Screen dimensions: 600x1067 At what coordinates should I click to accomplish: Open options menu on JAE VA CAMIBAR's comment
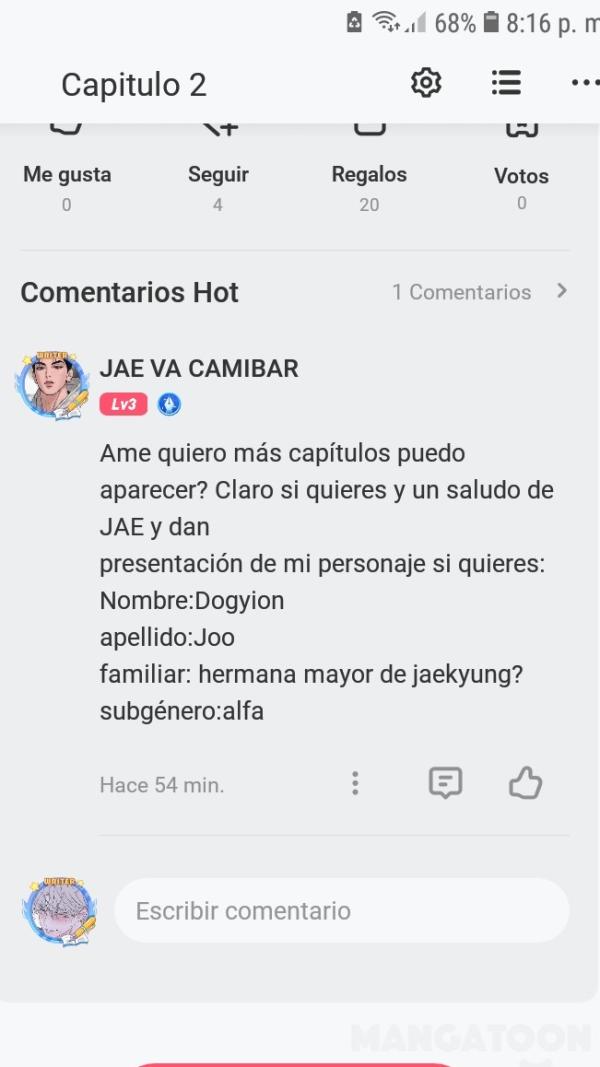[355, 783]
